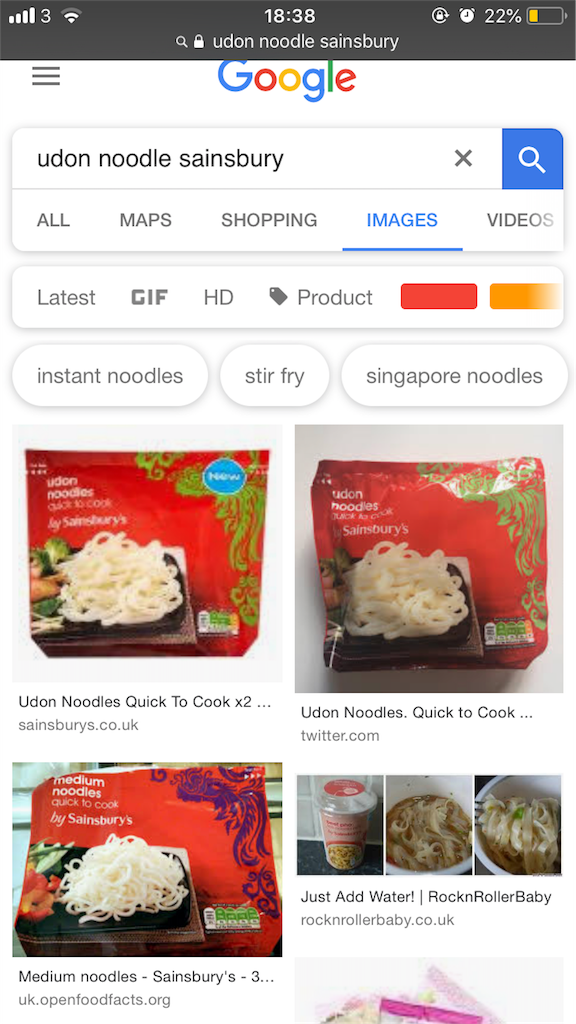Screen dimensions: 576x1024
Task: Switch to the VIDEOS tab
Action: tap(520, 220)
